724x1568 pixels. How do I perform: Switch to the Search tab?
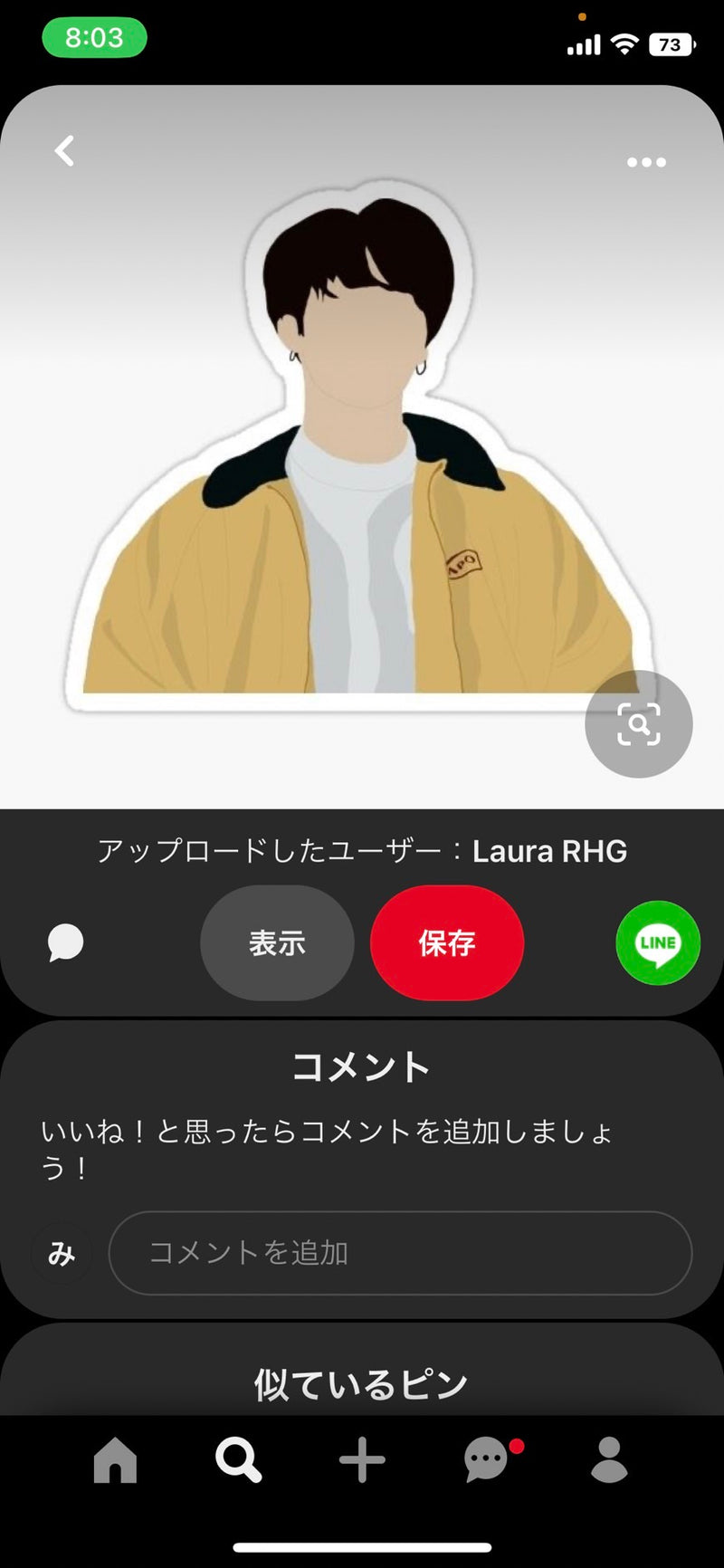(x=238, y=1460)
